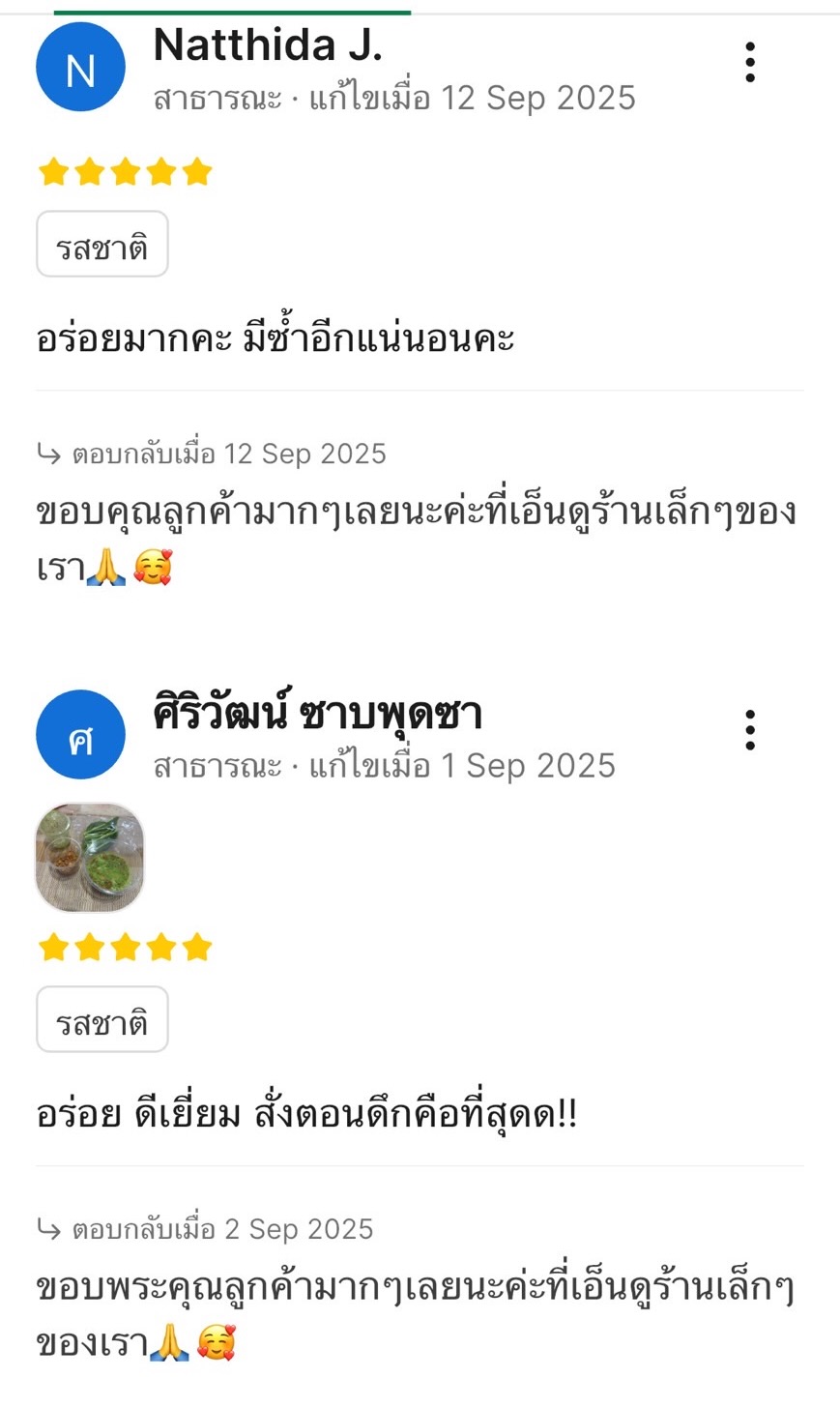Open Natthida J.'s profile avatar
Viewport: 840px width, 1408px height.
pos(80,68)
